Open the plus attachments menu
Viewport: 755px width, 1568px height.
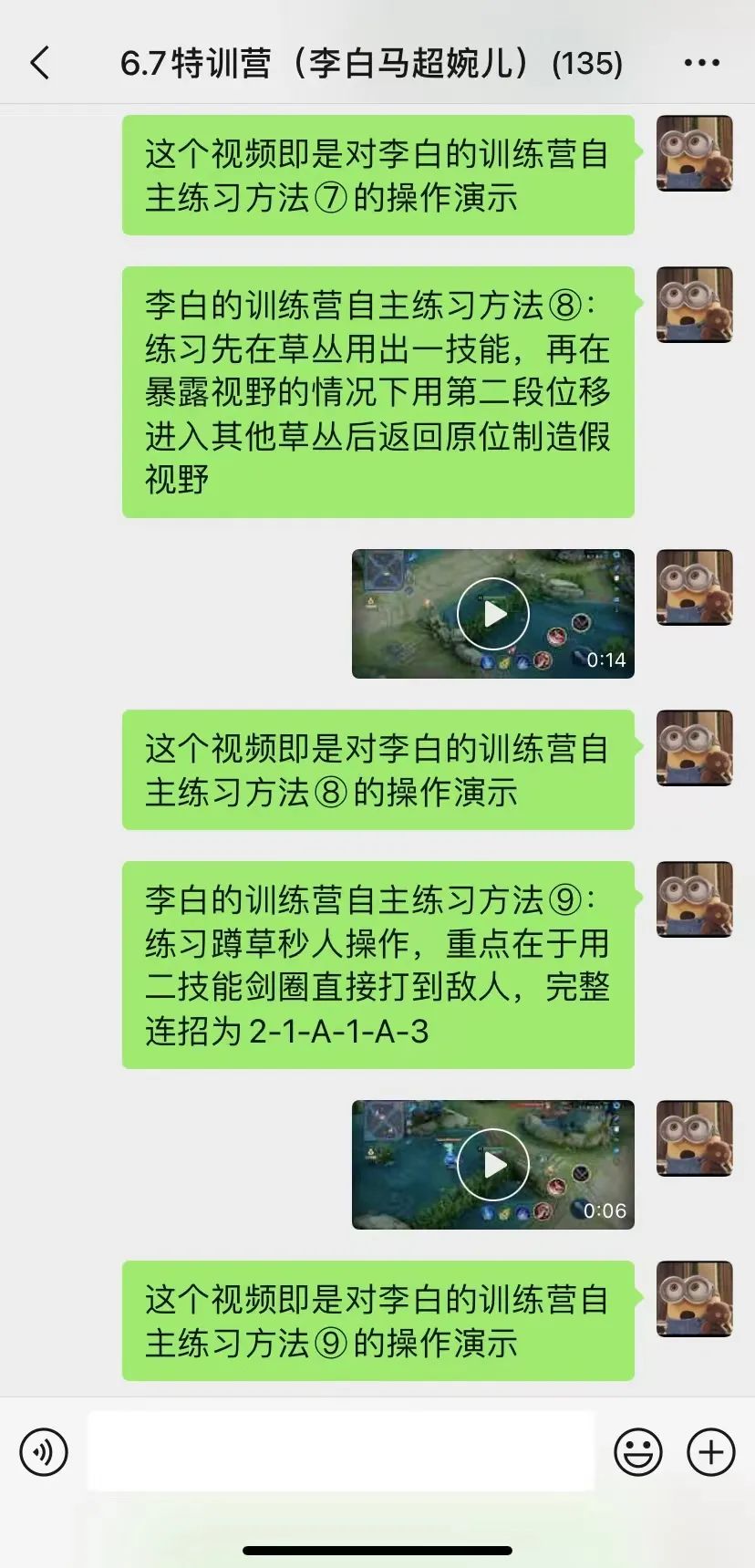(x=711, y=1451)
